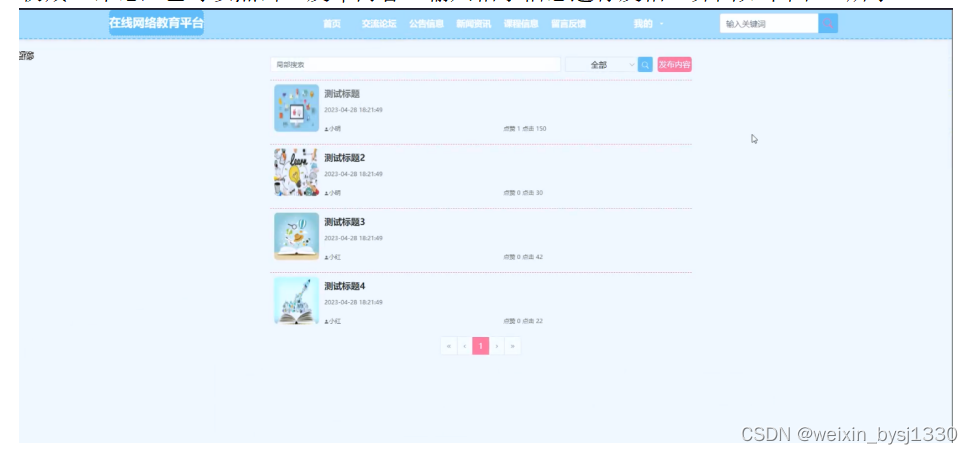Open the 课程信息 courses section
The image size is (973, 454).
(x=521, y=24)
